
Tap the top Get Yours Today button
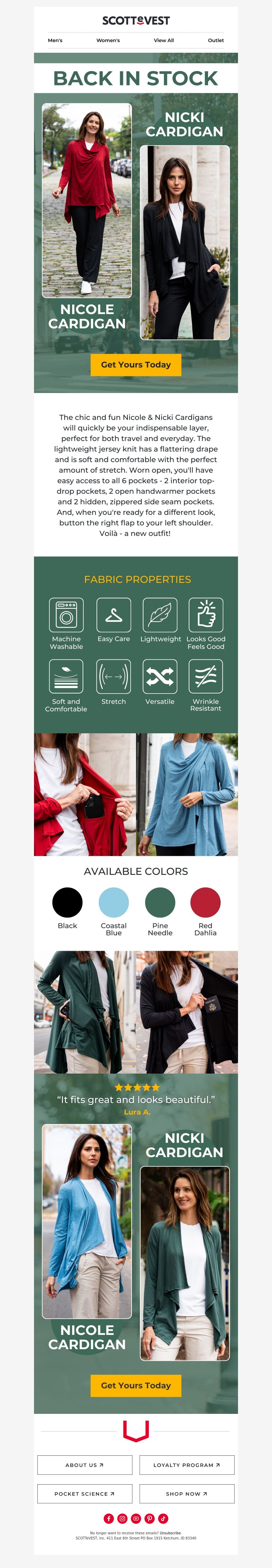coord(136,365)
